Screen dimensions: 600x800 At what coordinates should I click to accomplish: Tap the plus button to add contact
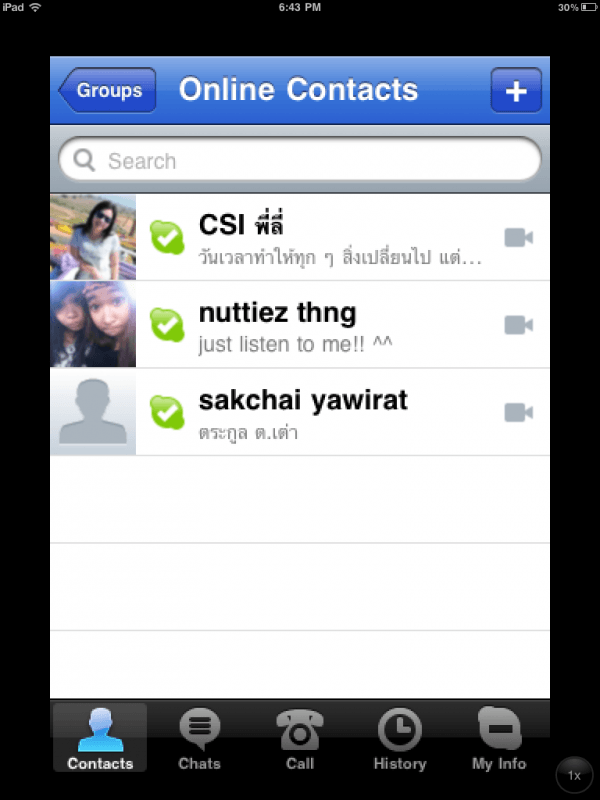(516, 91)
